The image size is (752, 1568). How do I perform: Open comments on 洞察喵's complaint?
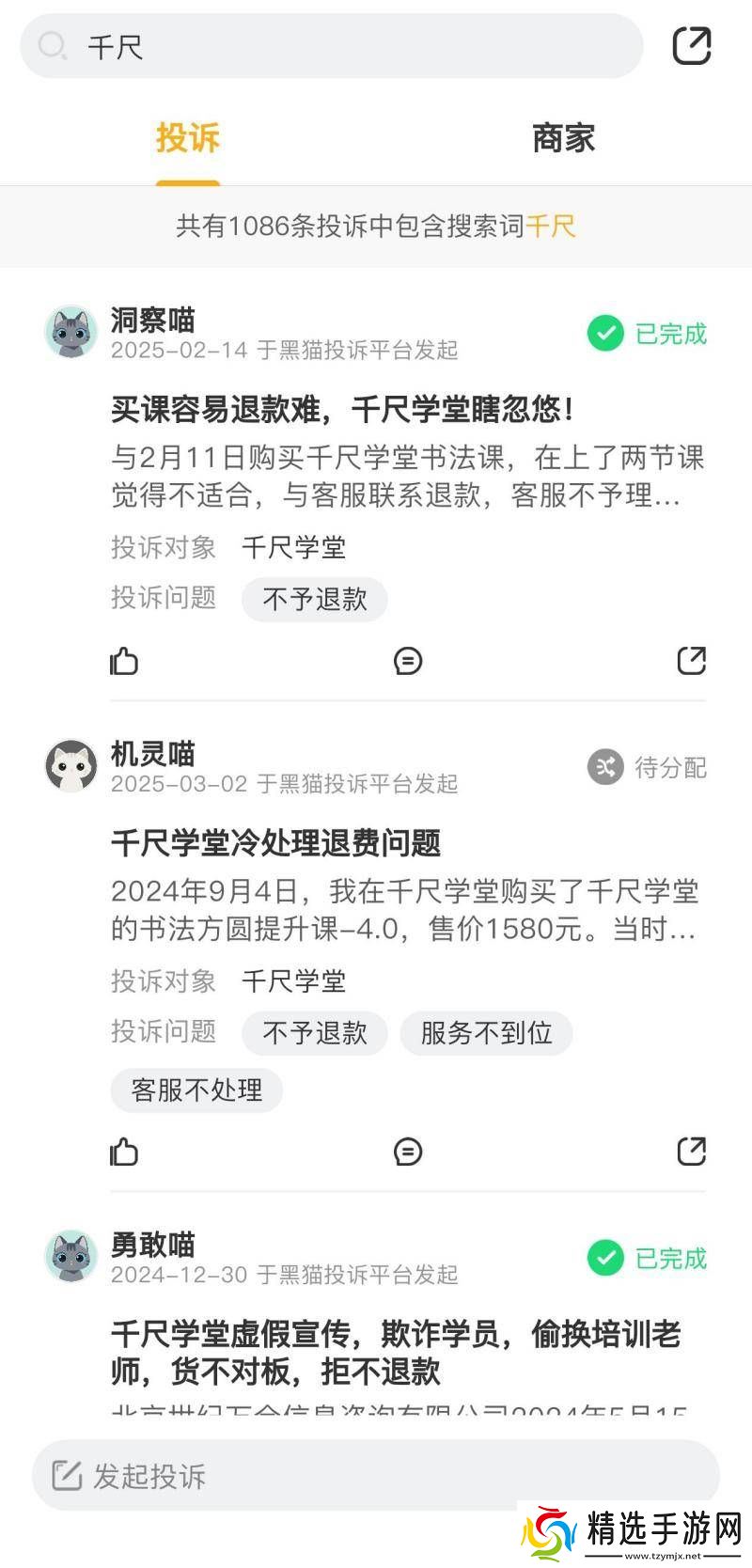tap(408, 661)
